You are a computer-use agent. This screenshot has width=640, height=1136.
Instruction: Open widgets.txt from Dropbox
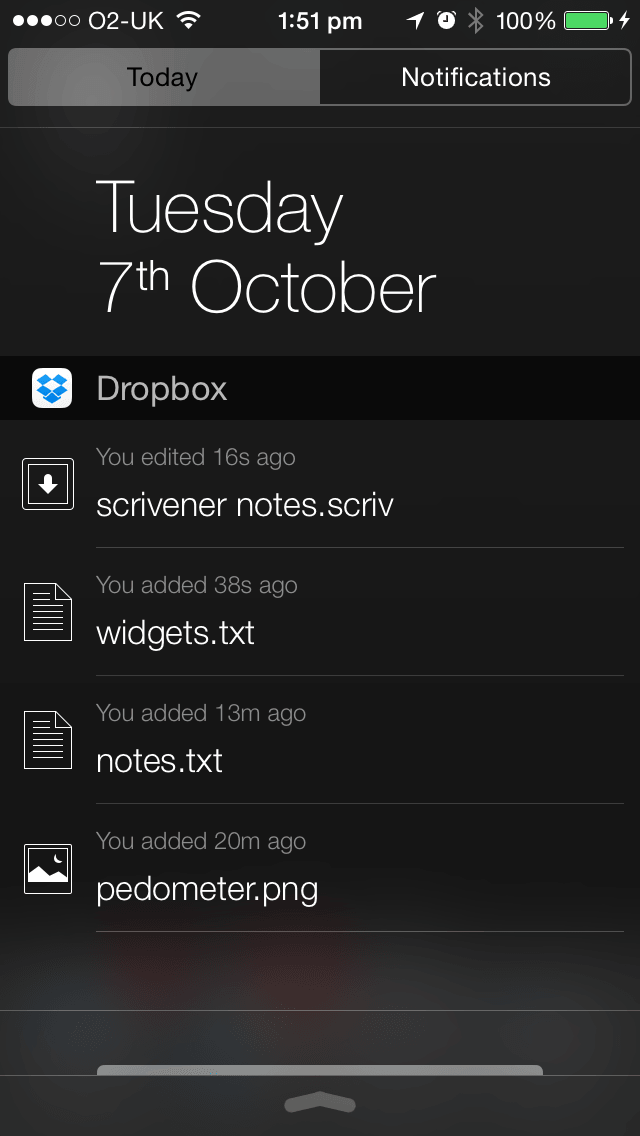point(320,612)
